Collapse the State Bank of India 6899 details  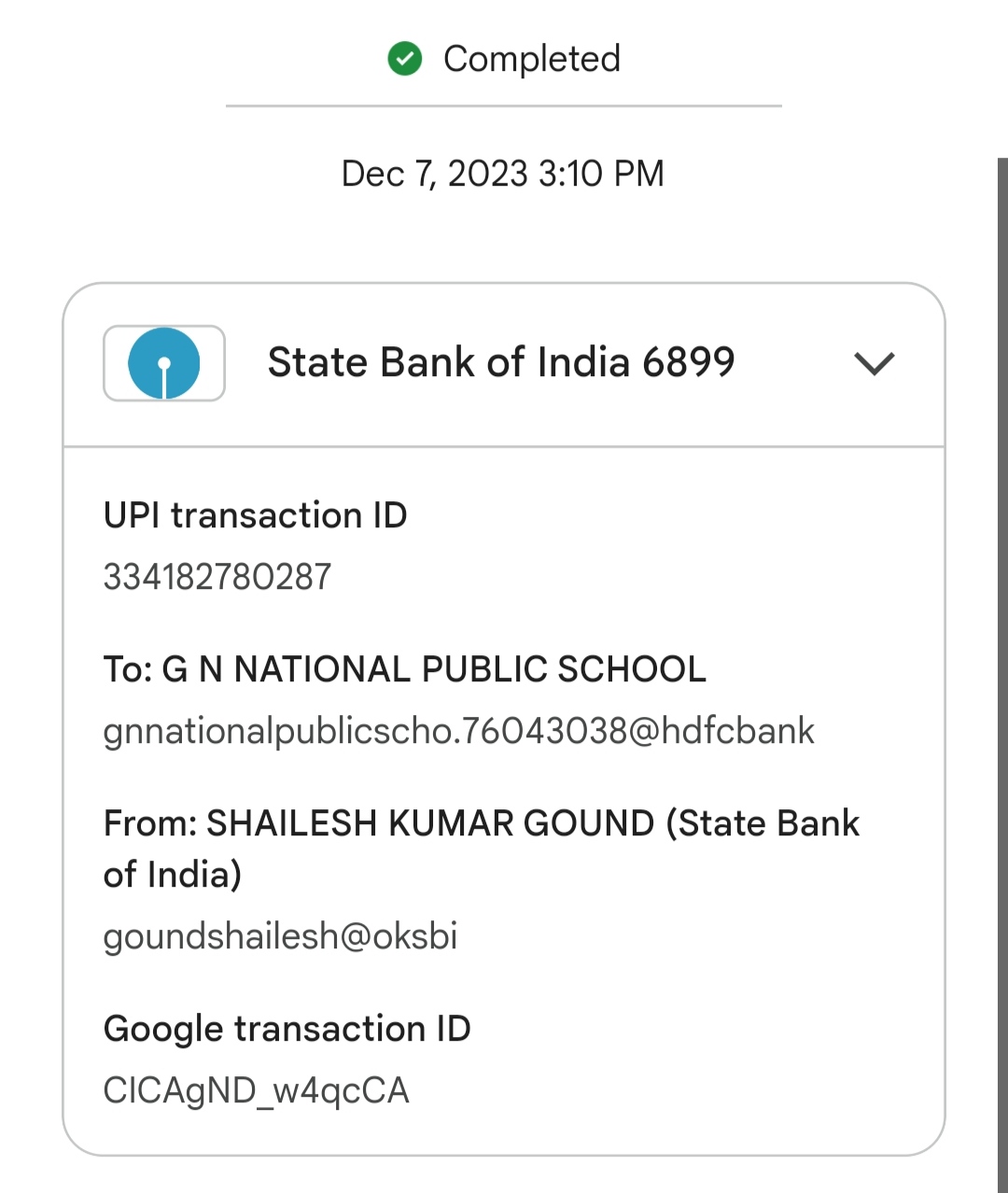[875, 363]
